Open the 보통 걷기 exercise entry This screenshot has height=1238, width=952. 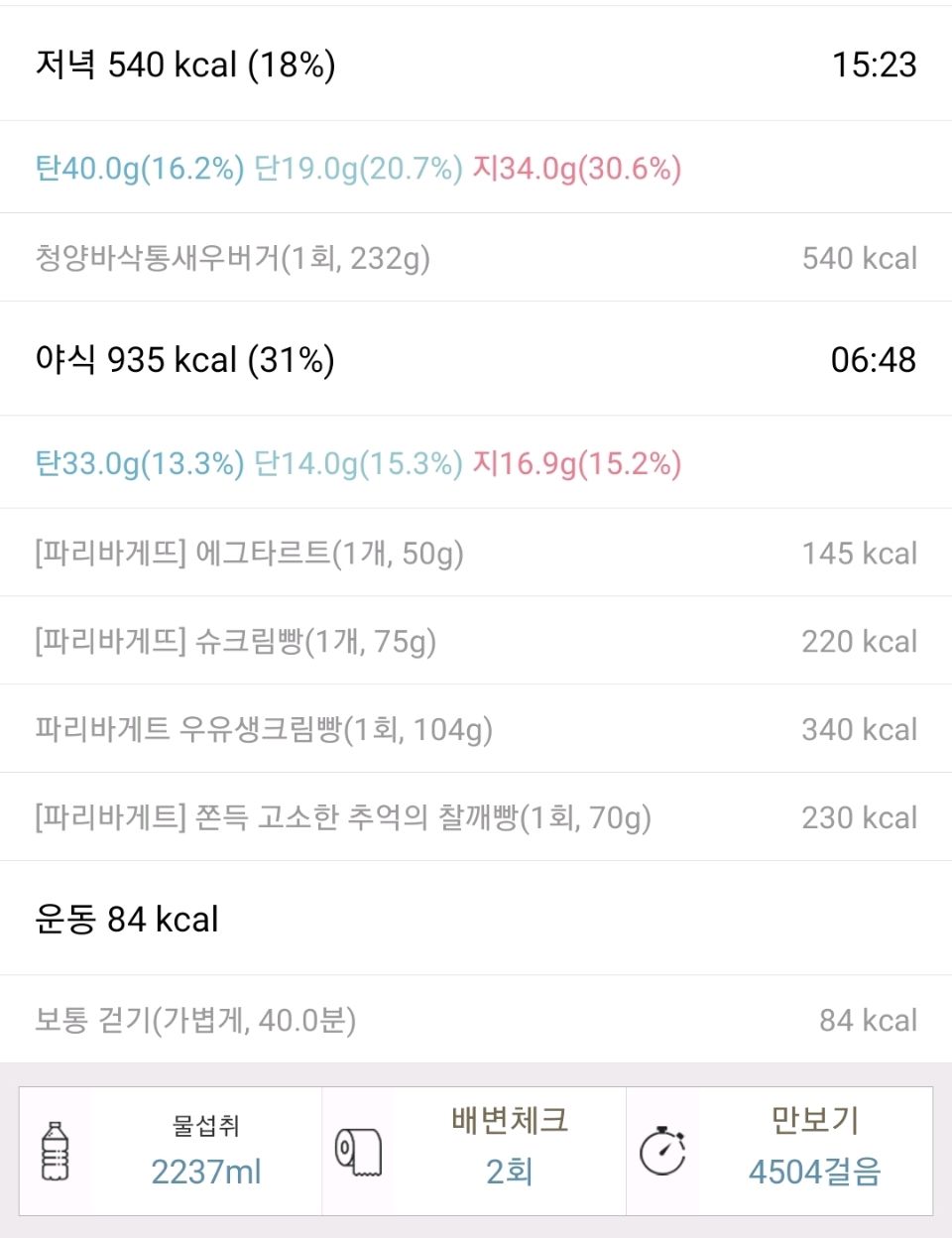click(476, 1020)
